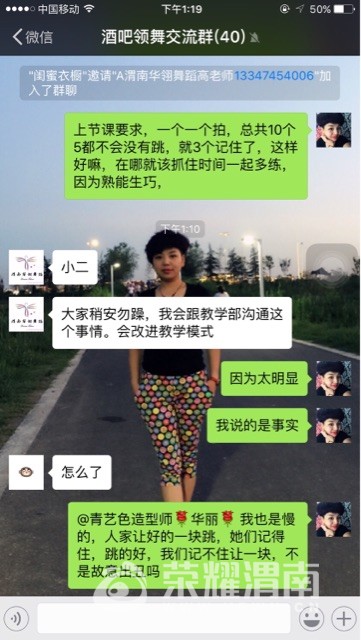The image size is (361, 640).
Task: Open sender avatar beside 我说的是事实 message
Action: [334, 425]
